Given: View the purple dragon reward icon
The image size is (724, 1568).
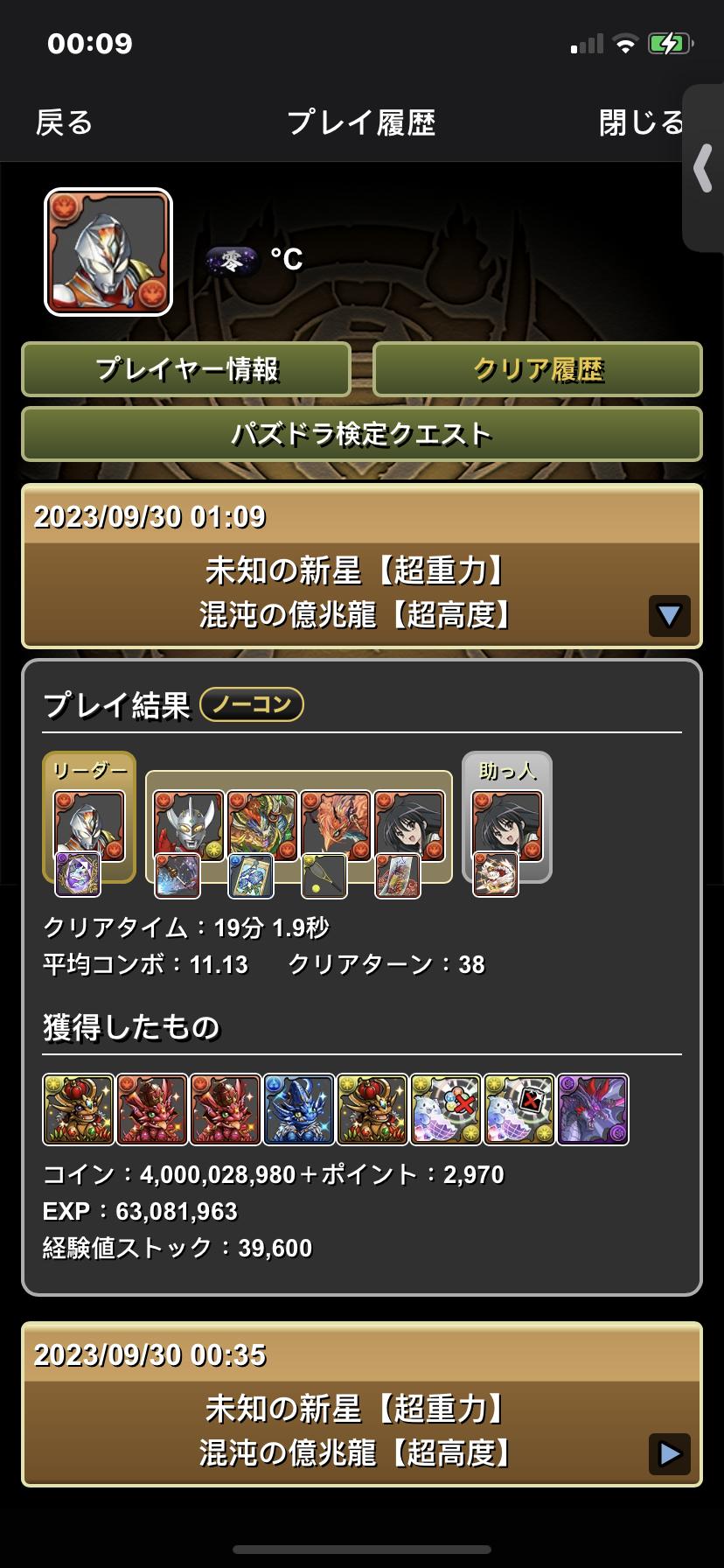Looking at the screenshot, I should tap(593, 1109).
